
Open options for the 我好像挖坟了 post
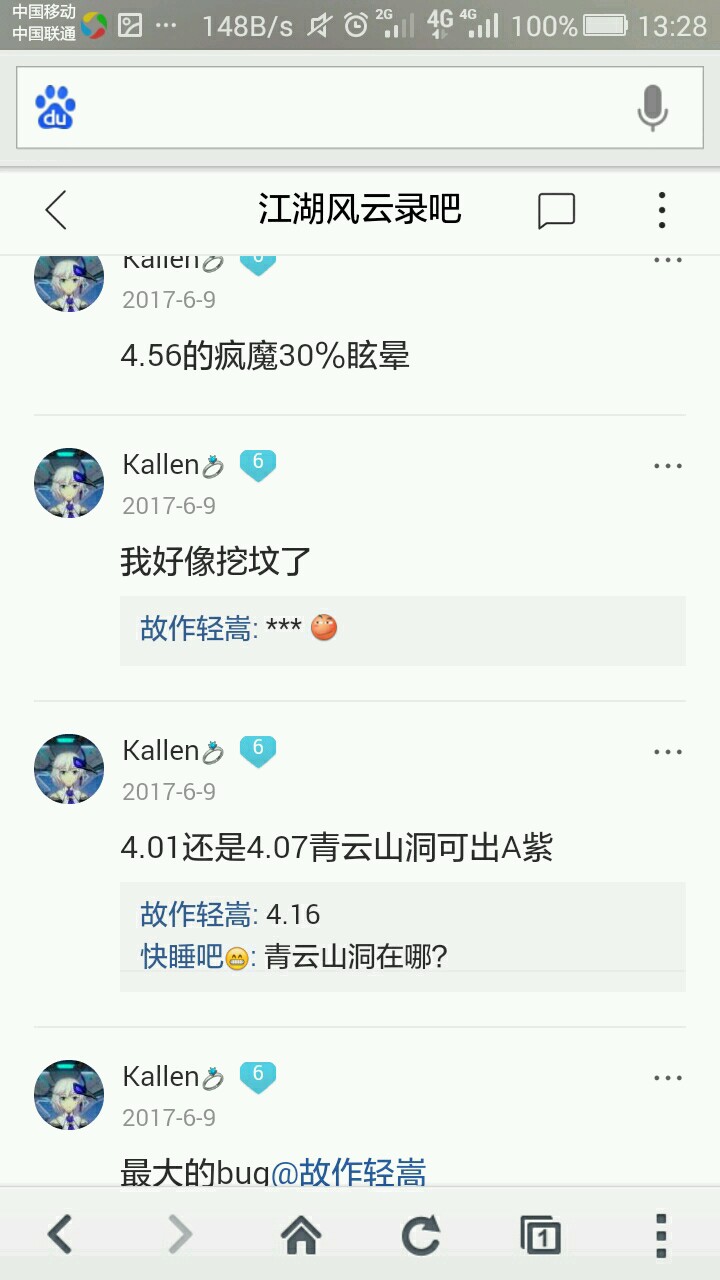667,466
